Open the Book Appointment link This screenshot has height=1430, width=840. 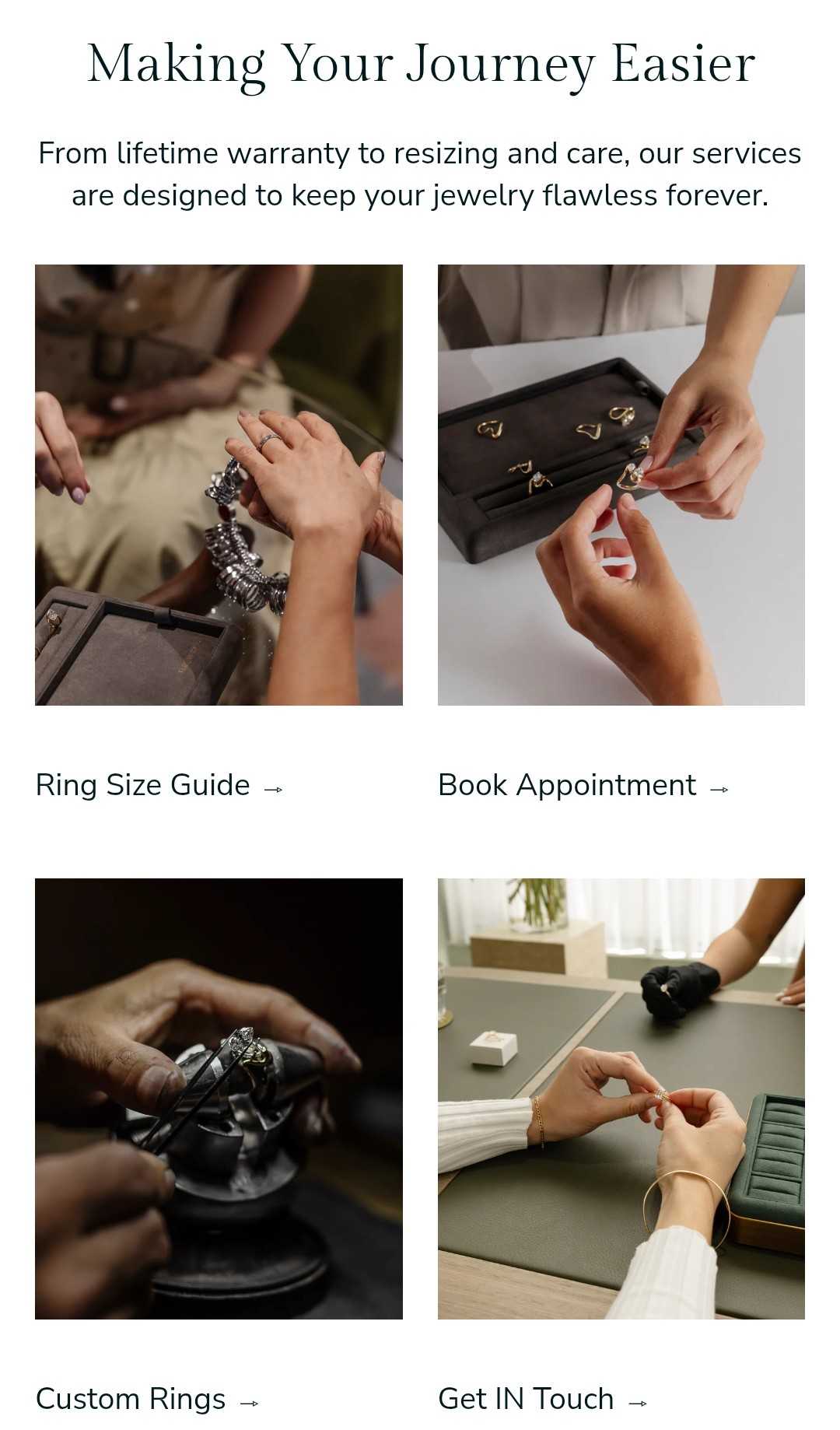pyautogui.click(x=582, y=786)
